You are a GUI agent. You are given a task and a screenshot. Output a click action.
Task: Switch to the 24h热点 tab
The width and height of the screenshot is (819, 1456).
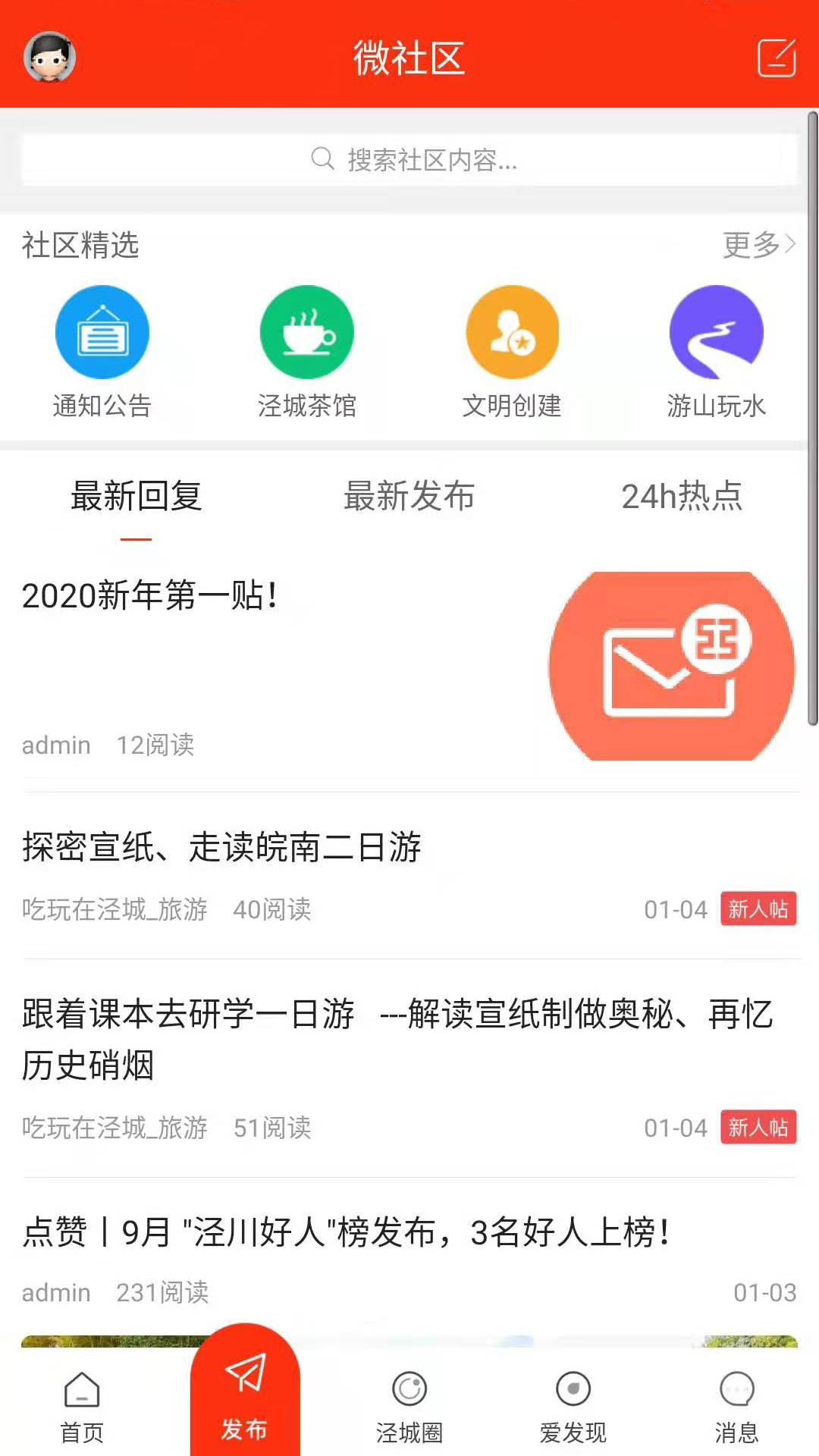click(x=682, y=497)
